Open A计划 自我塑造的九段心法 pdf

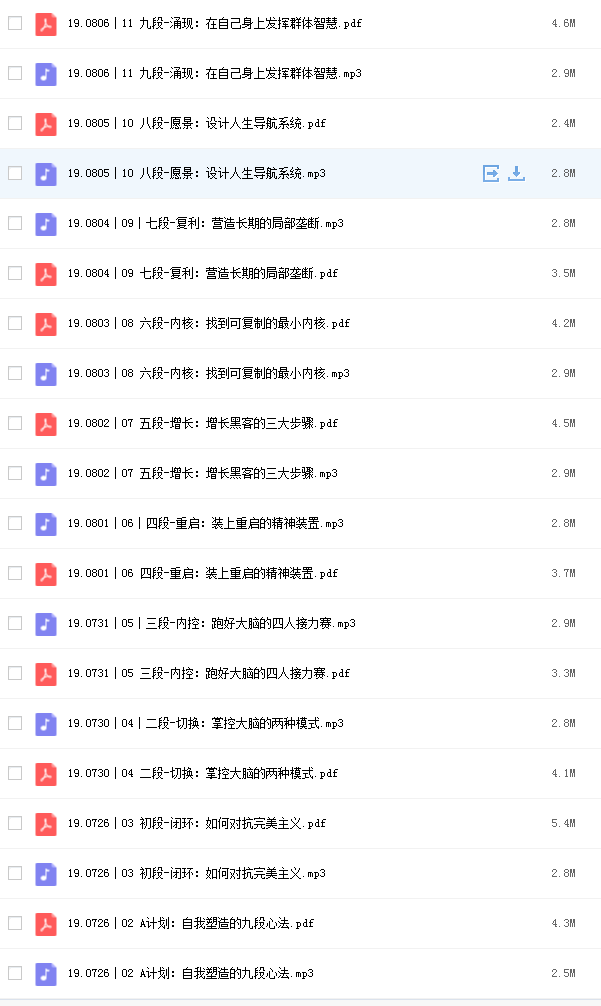(x=190, y=924)
